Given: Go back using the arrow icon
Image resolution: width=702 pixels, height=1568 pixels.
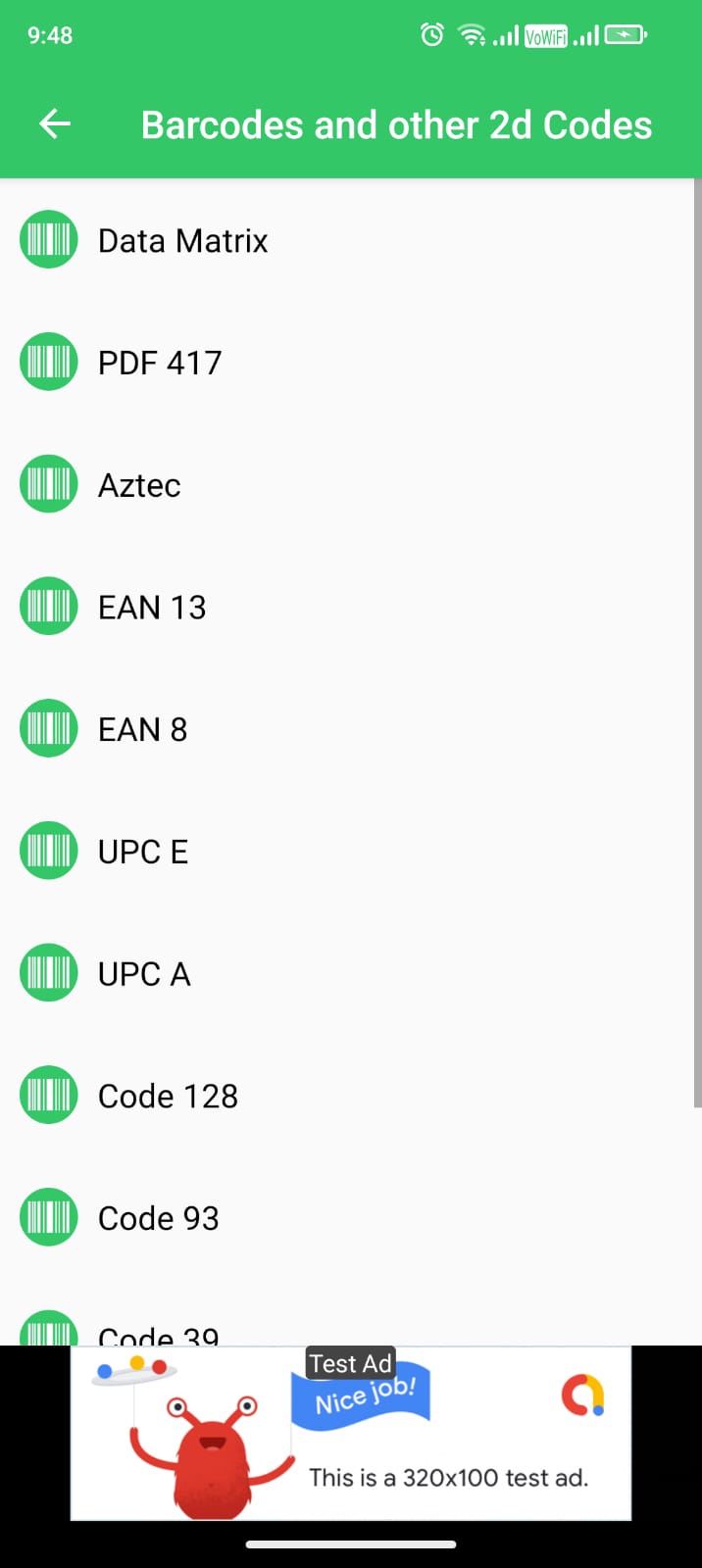Looking at the screenshot, I should (55, 124).
